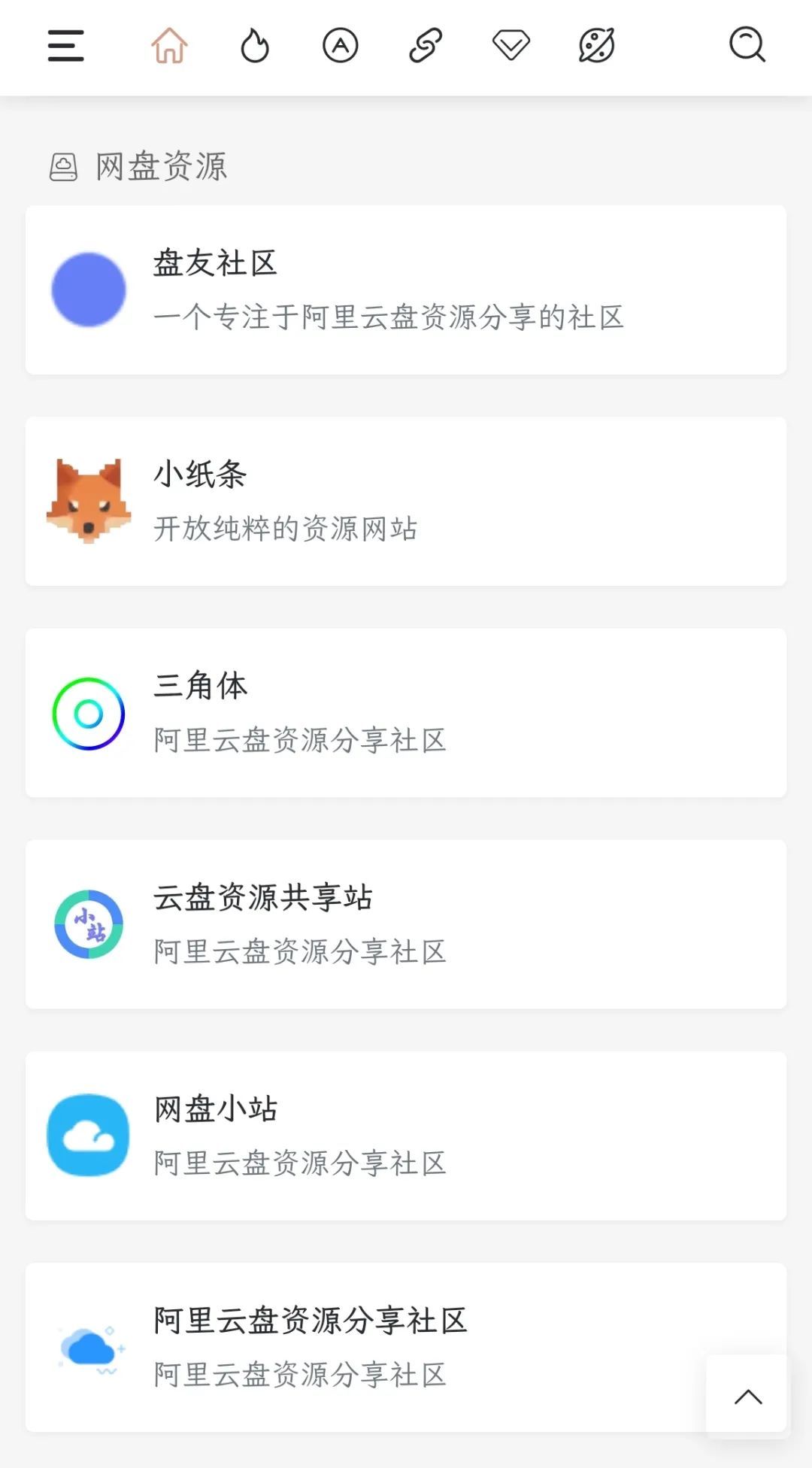Viewport: 812px width, 1468px height.
Task: Open the diamond icon section
Action: coord(511,46)
